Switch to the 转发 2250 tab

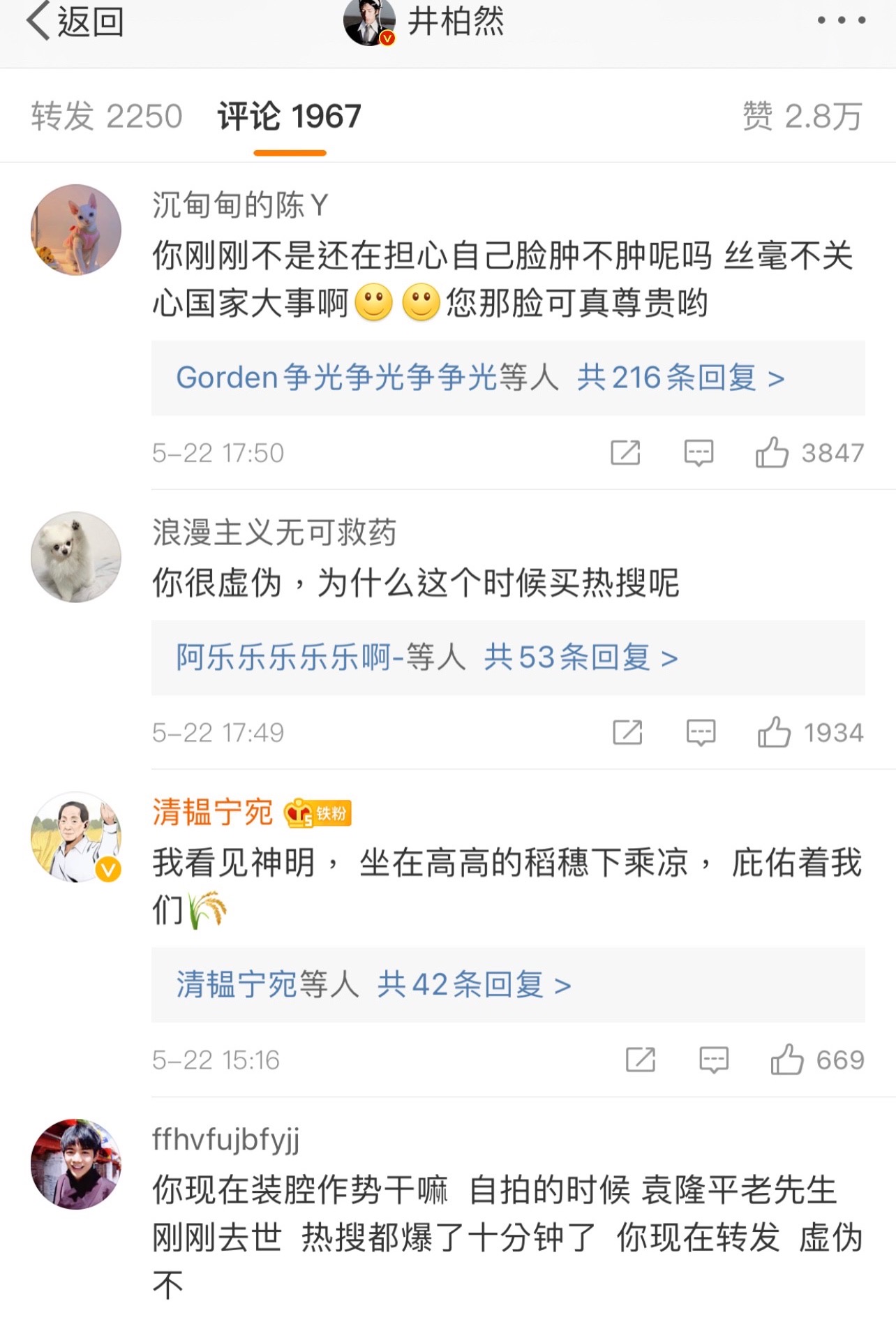[107, 117]
